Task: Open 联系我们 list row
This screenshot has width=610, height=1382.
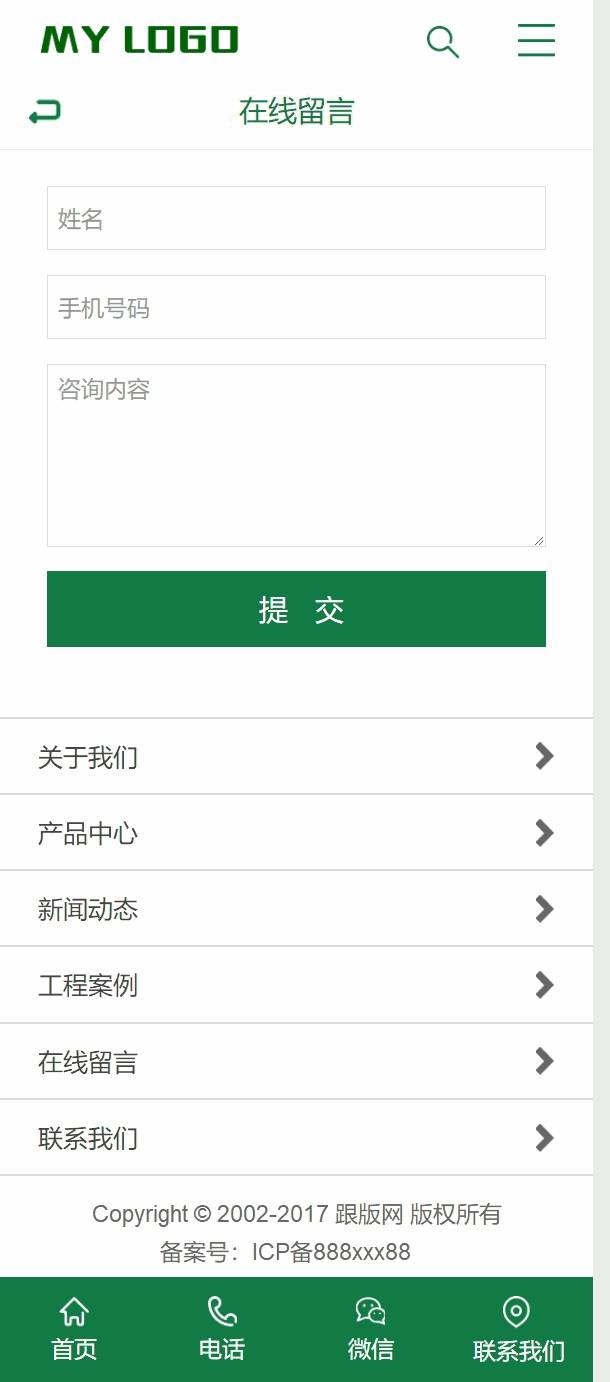Action: (x=296, y=1137)
